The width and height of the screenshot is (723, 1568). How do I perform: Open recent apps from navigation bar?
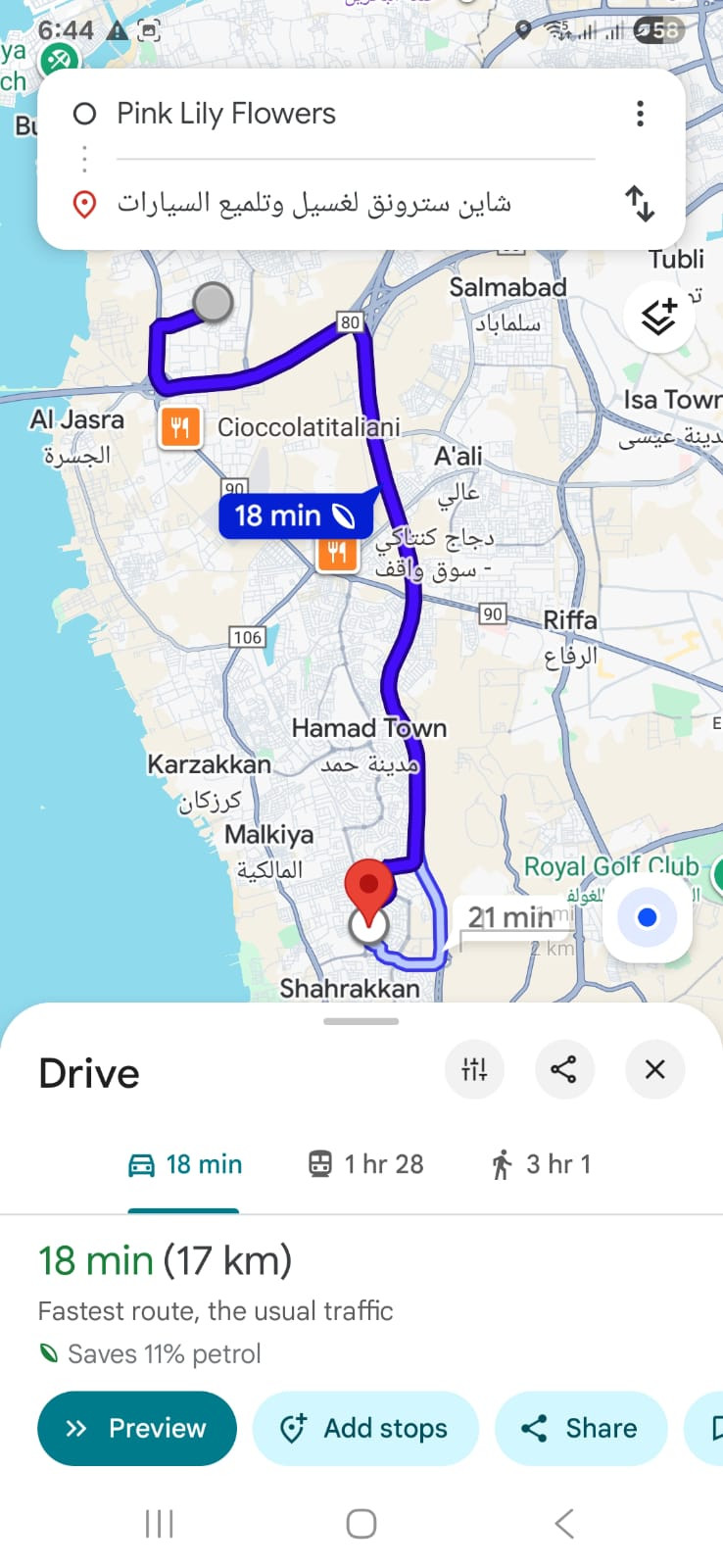(x=159, y=1524)
